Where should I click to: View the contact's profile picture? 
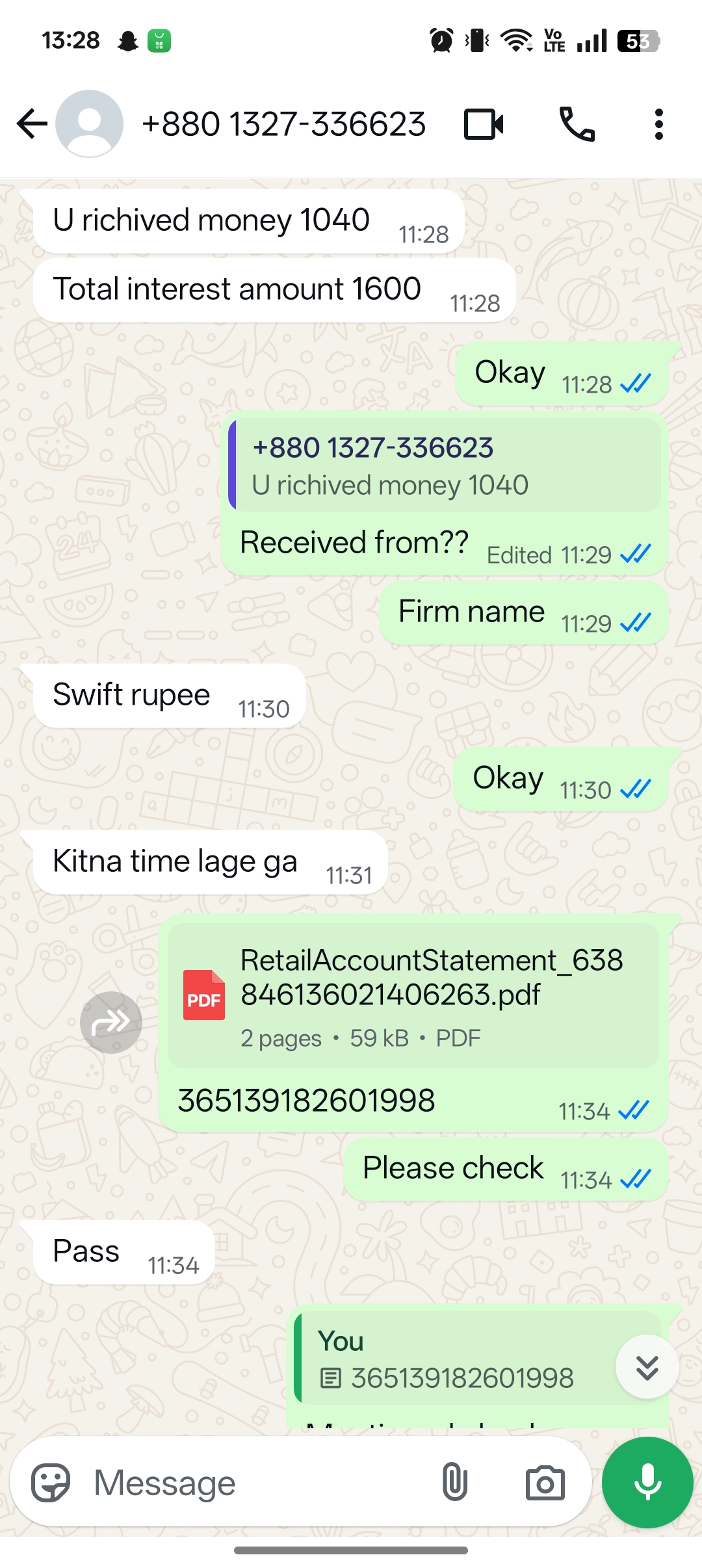coord(90,124)
